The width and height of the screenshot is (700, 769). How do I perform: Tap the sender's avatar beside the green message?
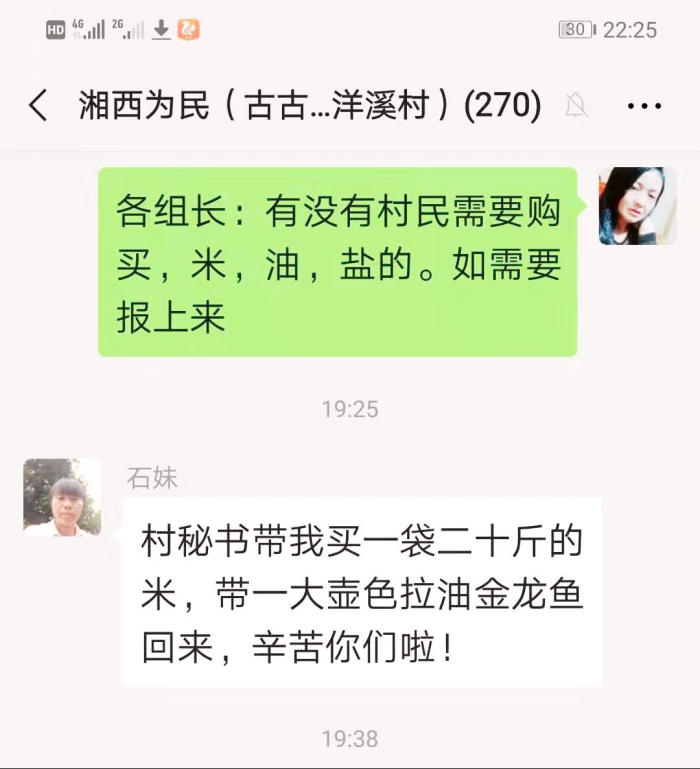[637, 206]
